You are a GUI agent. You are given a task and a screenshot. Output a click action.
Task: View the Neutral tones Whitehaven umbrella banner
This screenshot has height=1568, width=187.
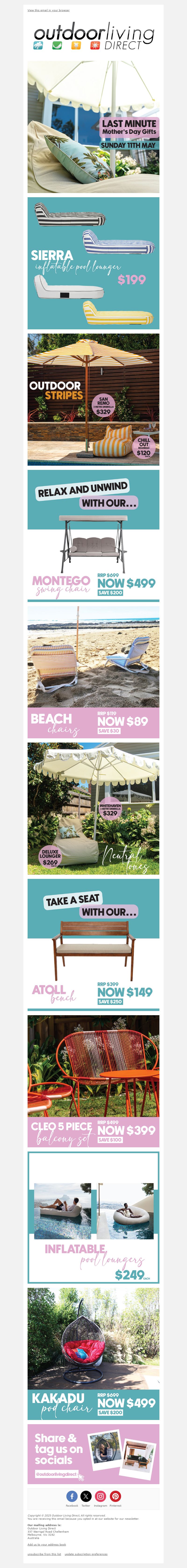pos(93,808)
